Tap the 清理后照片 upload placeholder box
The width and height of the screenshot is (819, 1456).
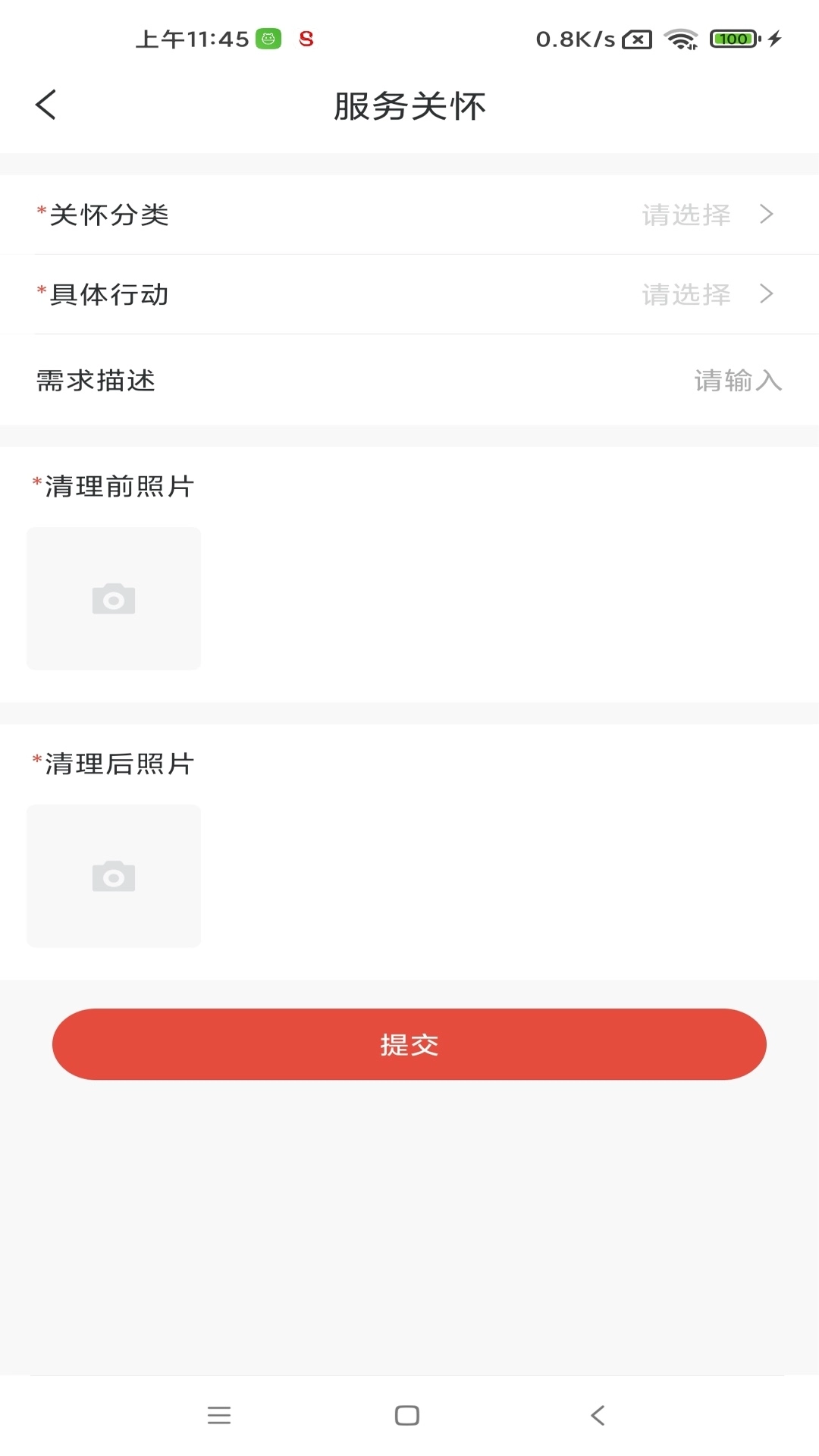point(113,877)
